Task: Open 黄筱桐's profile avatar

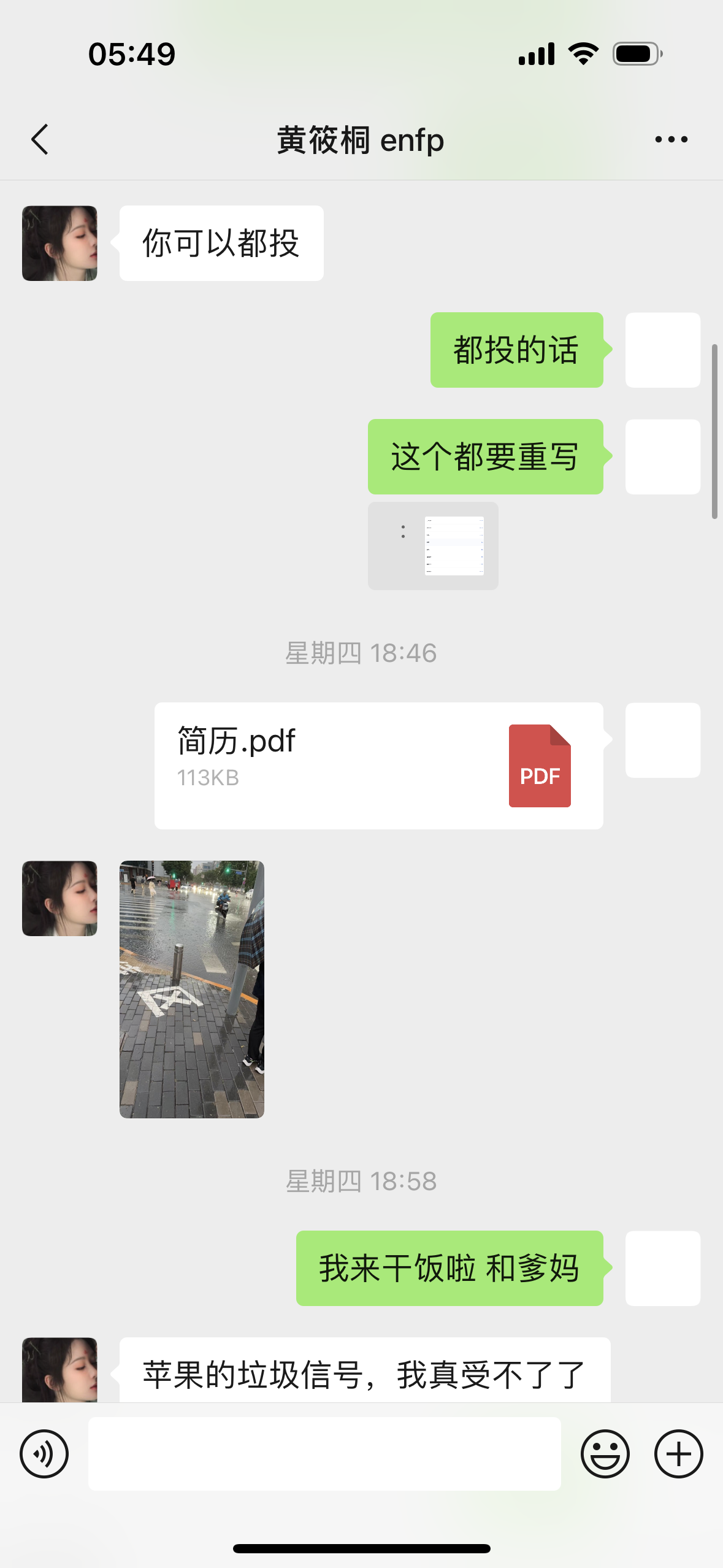Action: click(59, 242)
